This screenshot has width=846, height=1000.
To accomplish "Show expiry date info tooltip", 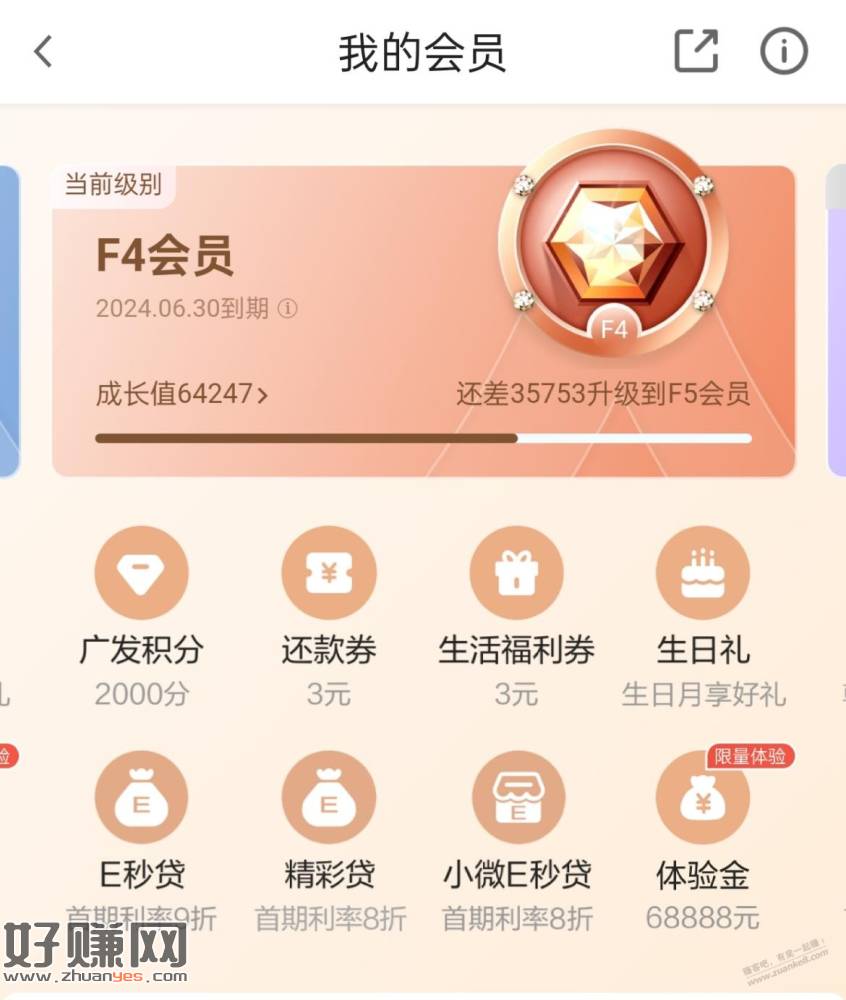I will [287, 309].
